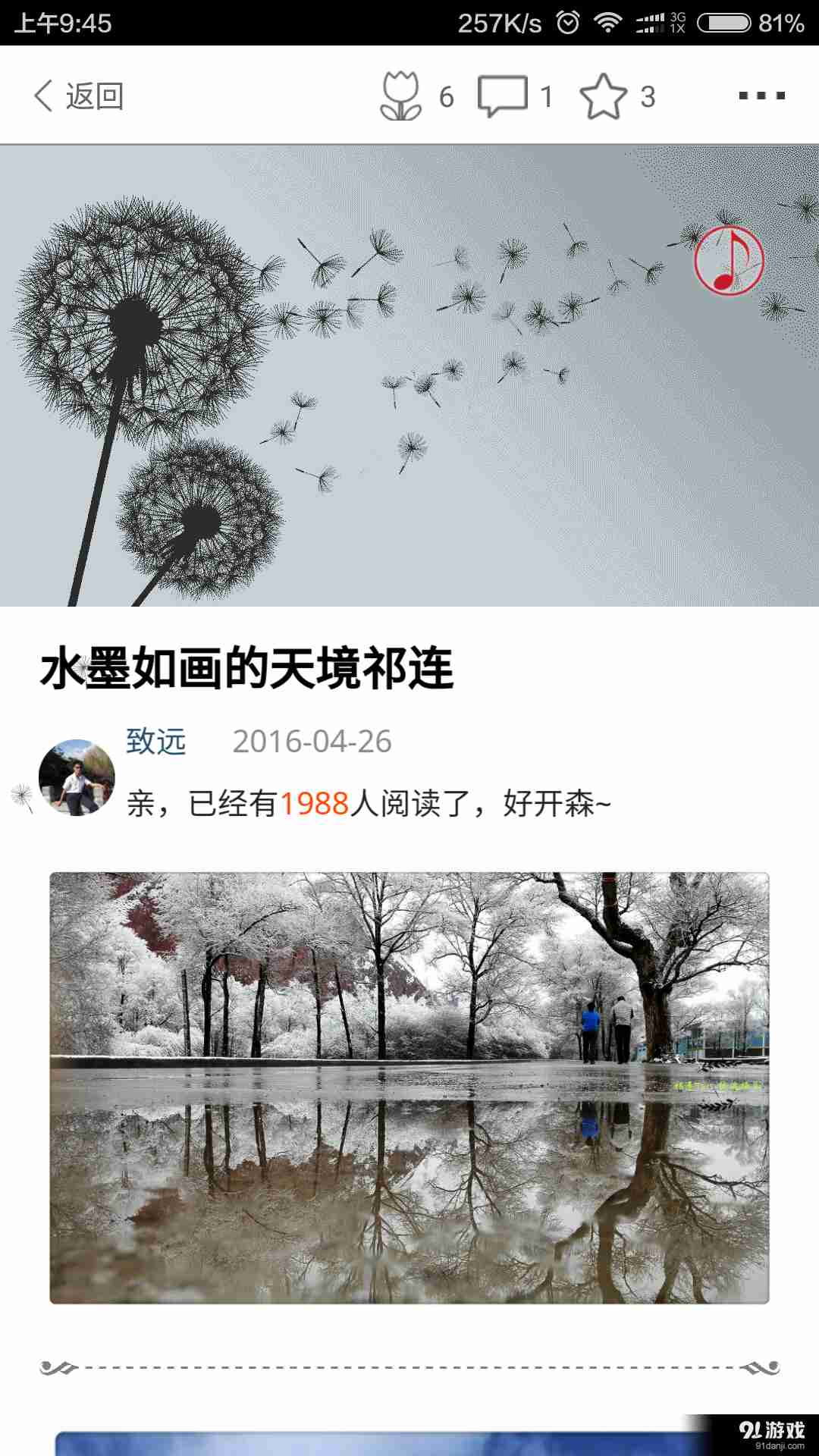
Task: Open author 致远's profile avatar
Action: [x=77, y=777]
